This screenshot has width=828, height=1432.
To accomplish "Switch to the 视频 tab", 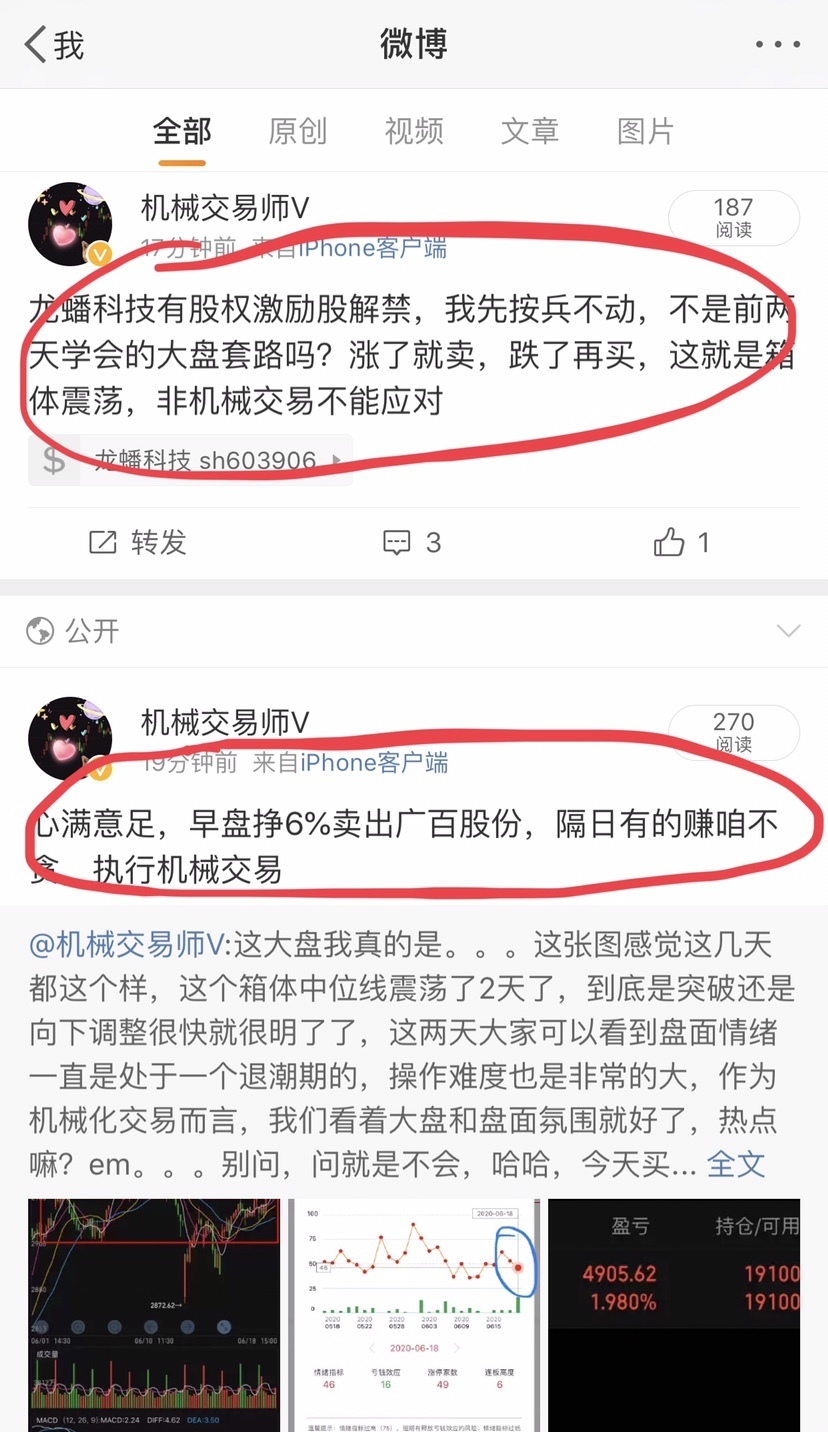I will click(413, 131).
